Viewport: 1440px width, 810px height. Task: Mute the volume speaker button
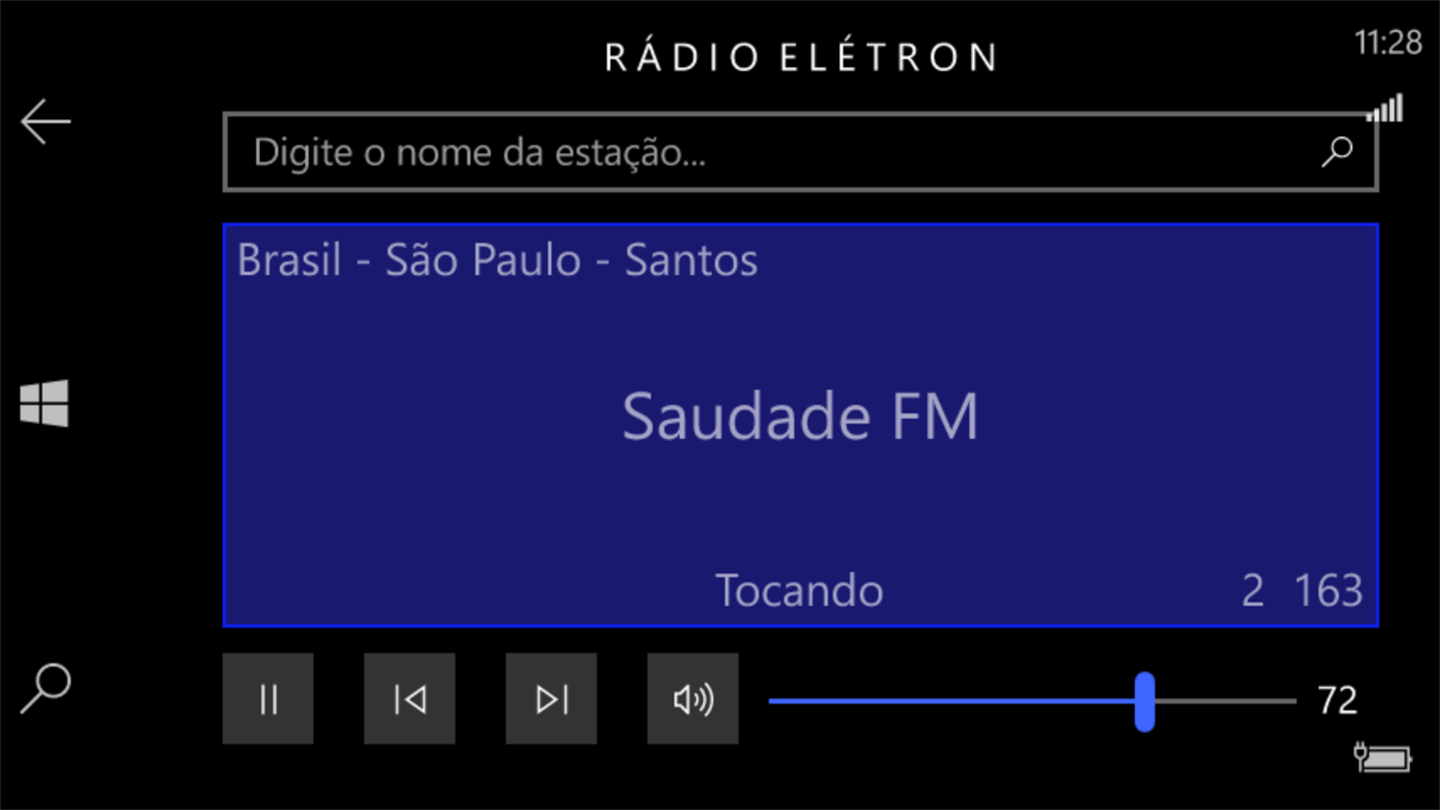693,699
